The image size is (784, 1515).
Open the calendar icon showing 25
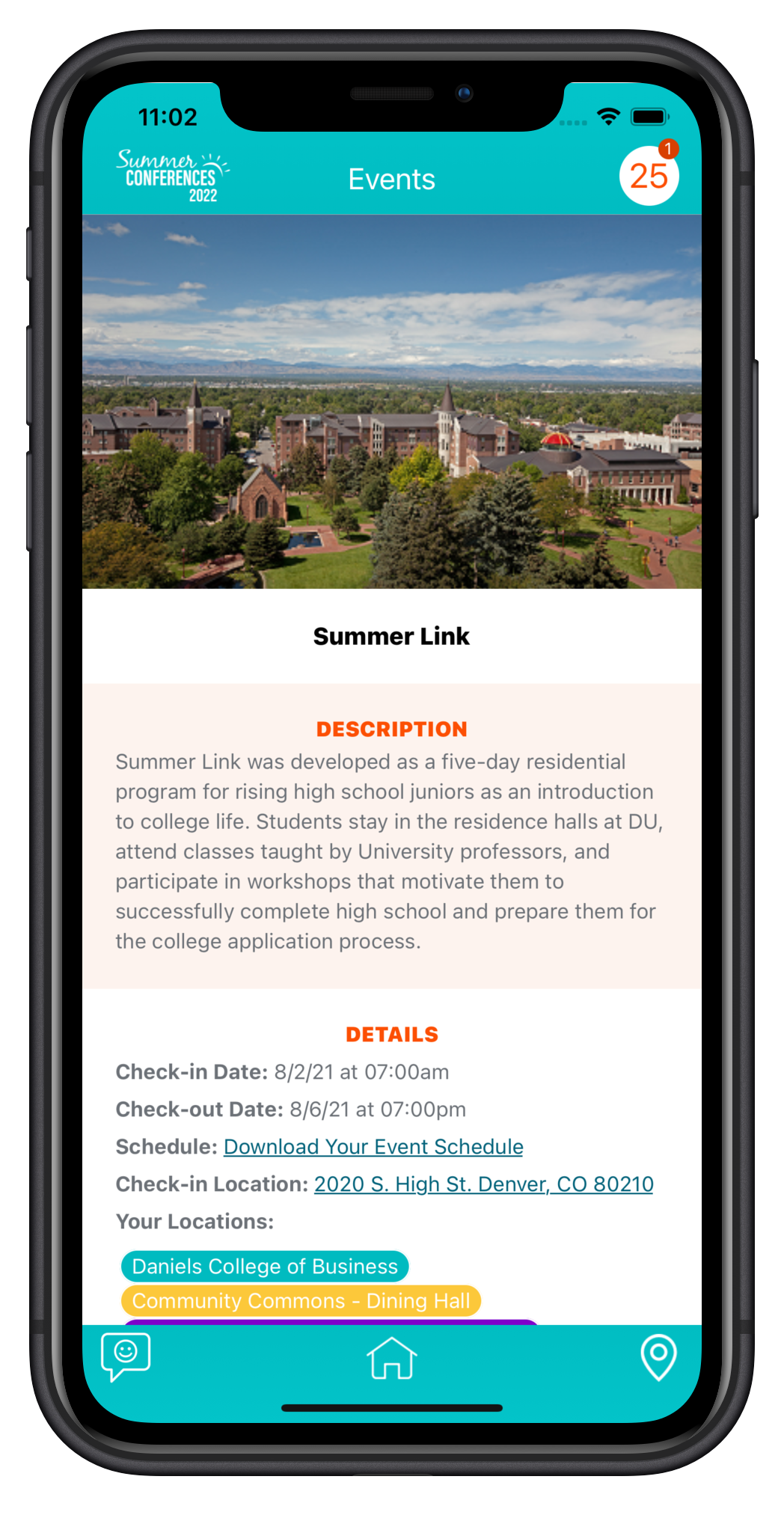tap(648, 177)
